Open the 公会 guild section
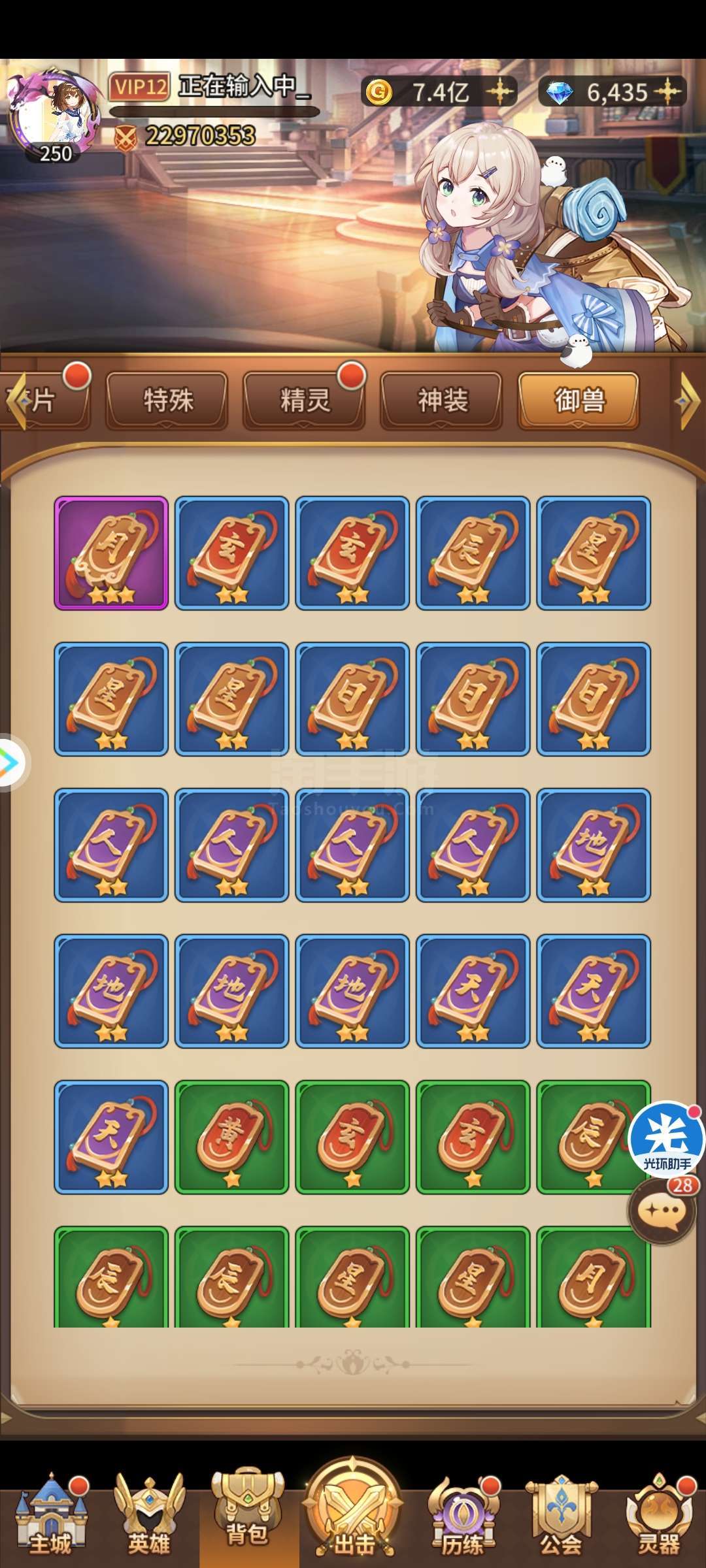Image resolution: width=706 pixels, height=1568 pixels. (561, 1516)
